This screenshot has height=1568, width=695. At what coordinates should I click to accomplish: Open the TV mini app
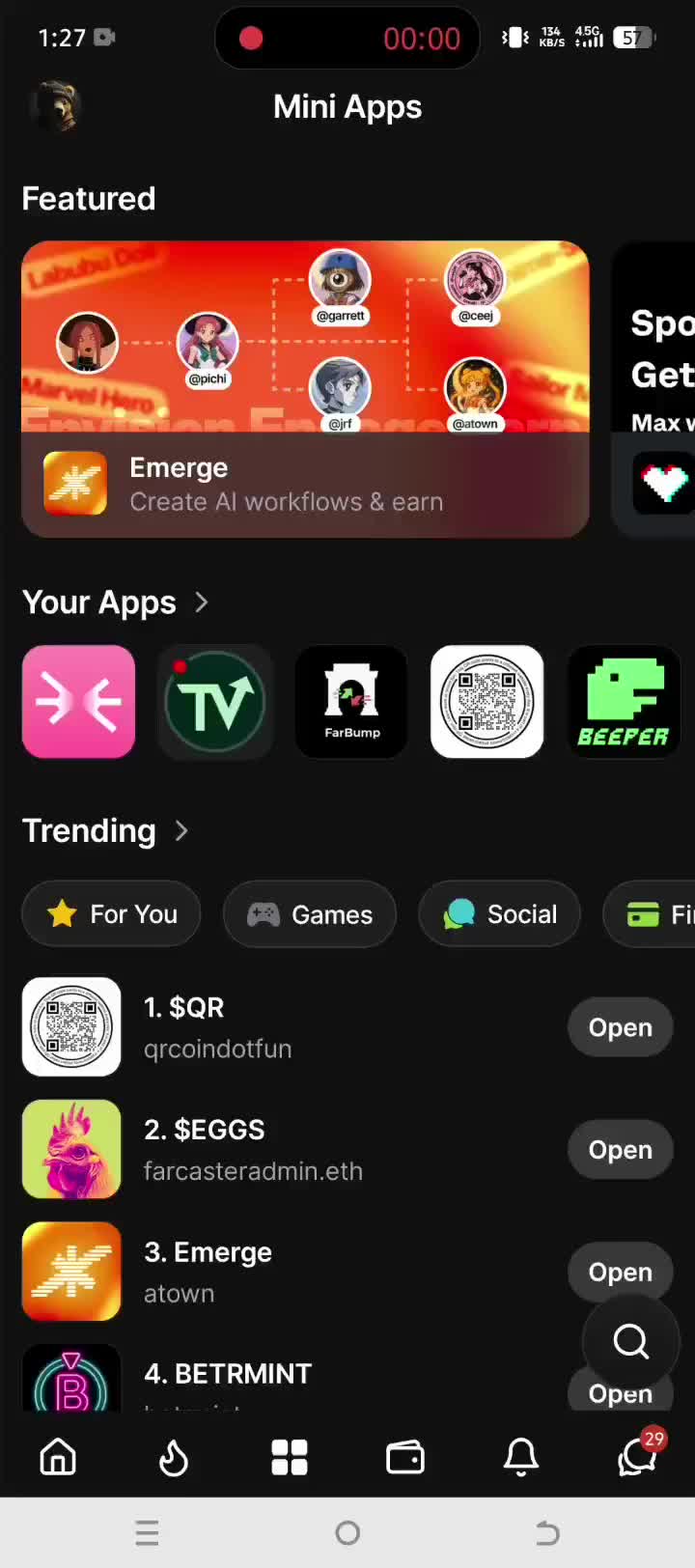pos(215,702)
